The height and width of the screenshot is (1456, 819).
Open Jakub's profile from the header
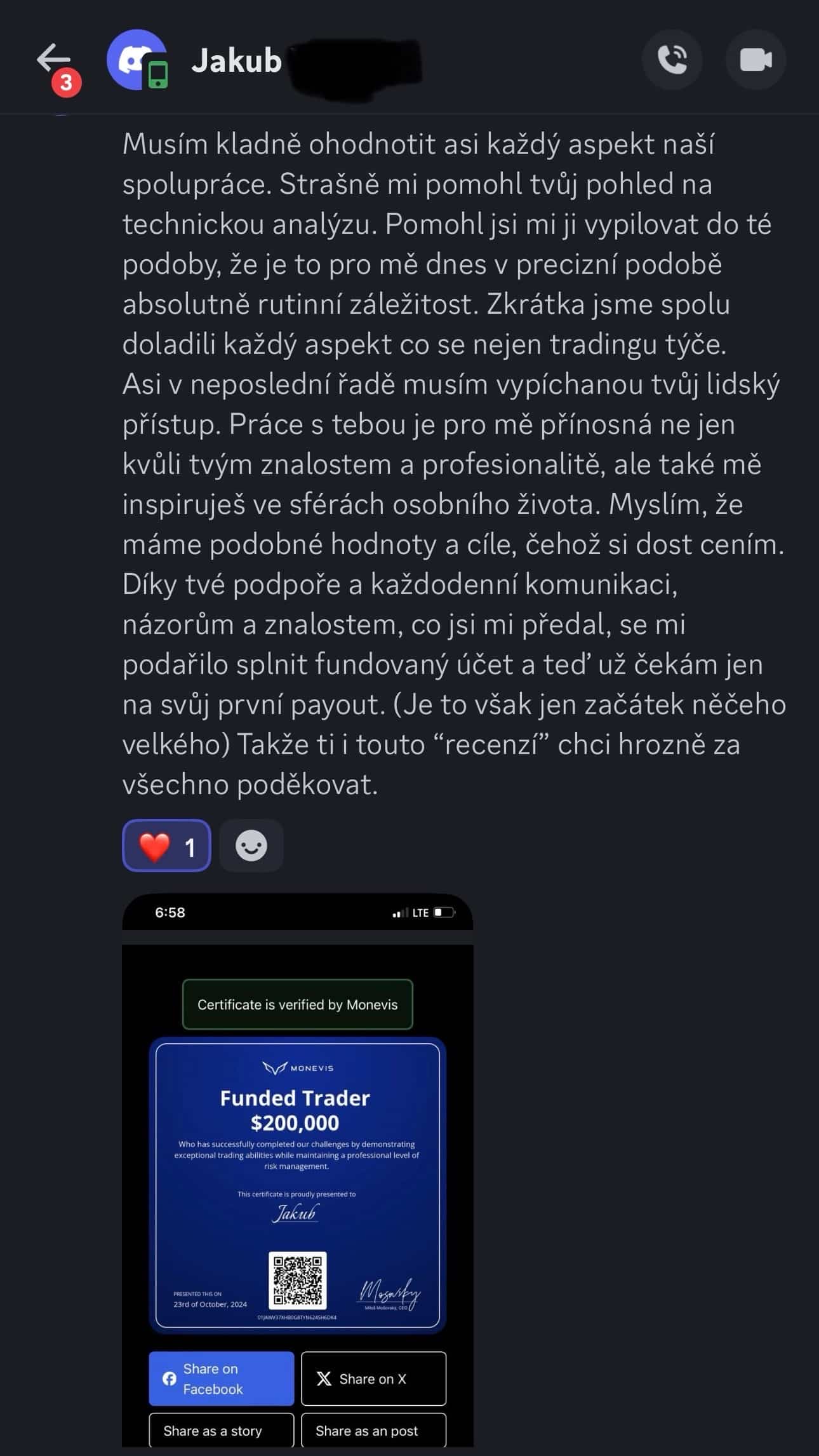[x=236, y=61]
